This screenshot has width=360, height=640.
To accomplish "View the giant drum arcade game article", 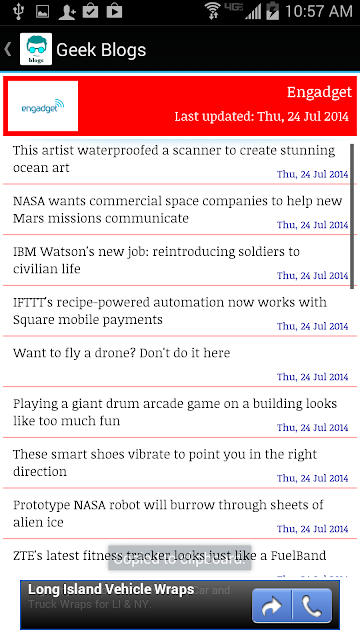I will point(178,412).
